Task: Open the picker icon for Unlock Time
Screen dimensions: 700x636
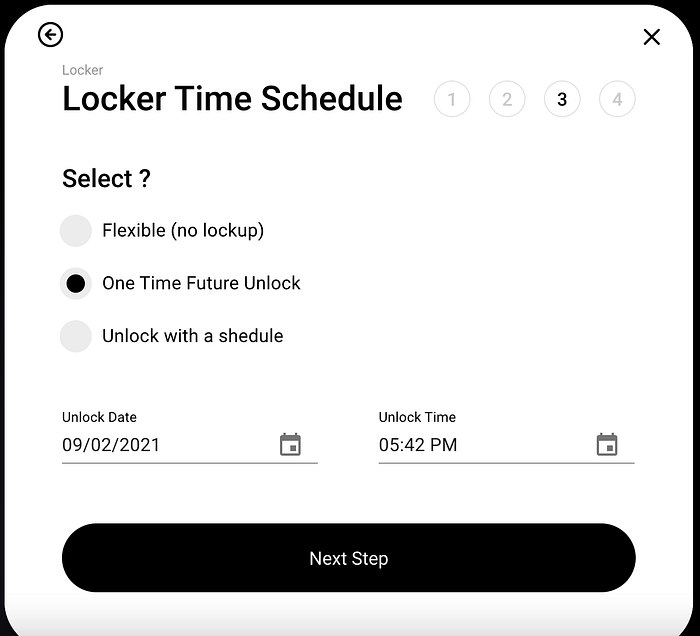Action: (607, 445)
